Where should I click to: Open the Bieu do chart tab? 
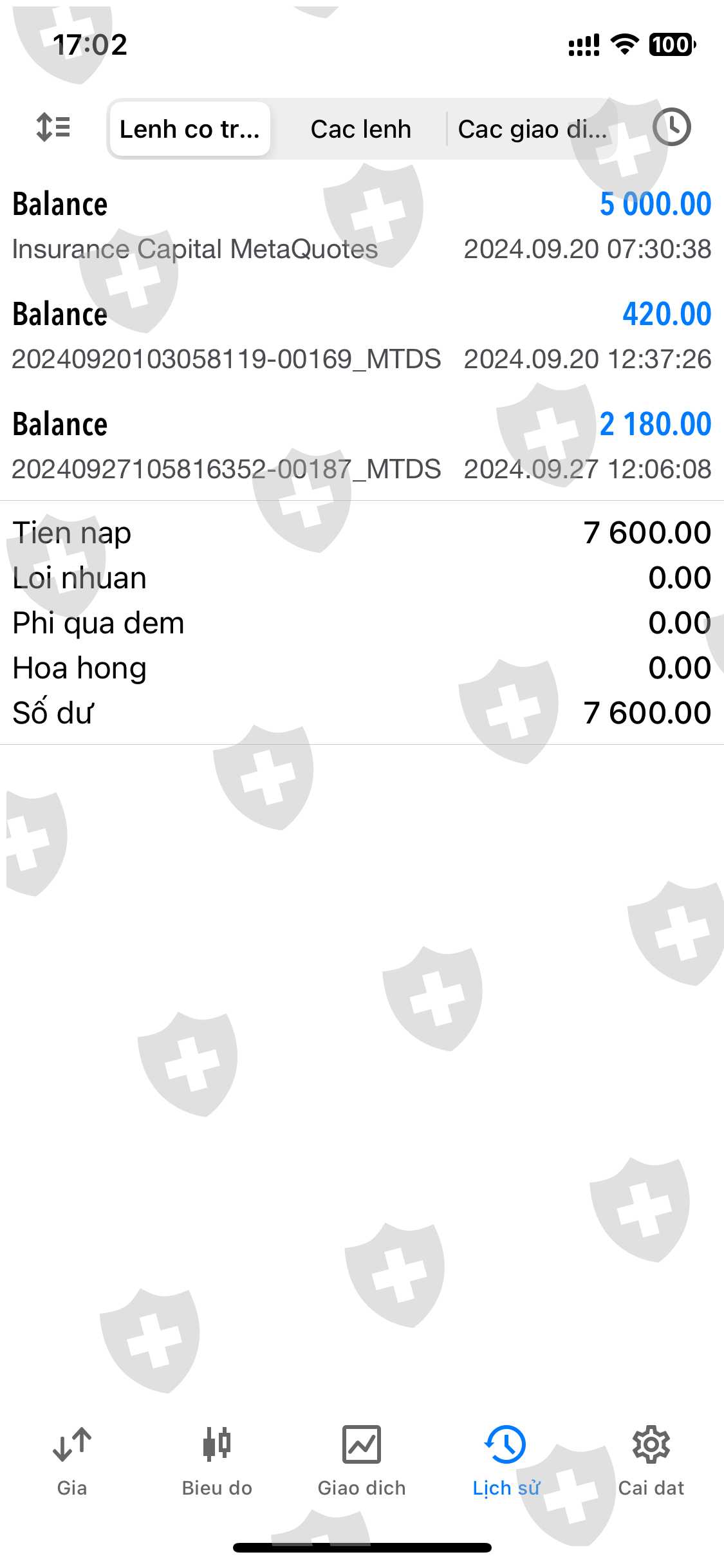click(217, 1461)
